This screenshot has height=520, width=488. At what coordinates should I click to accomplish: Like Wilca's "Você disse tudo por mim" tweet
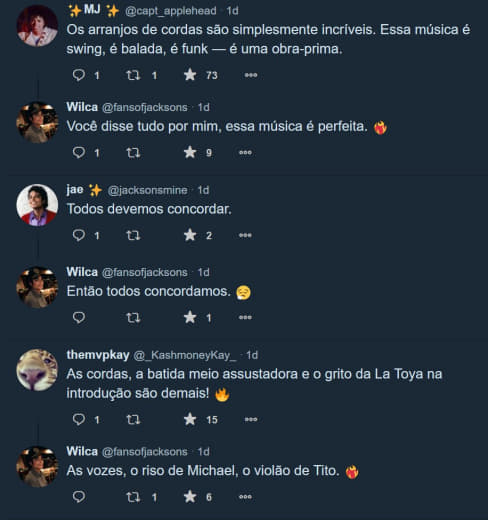(190, 152)
